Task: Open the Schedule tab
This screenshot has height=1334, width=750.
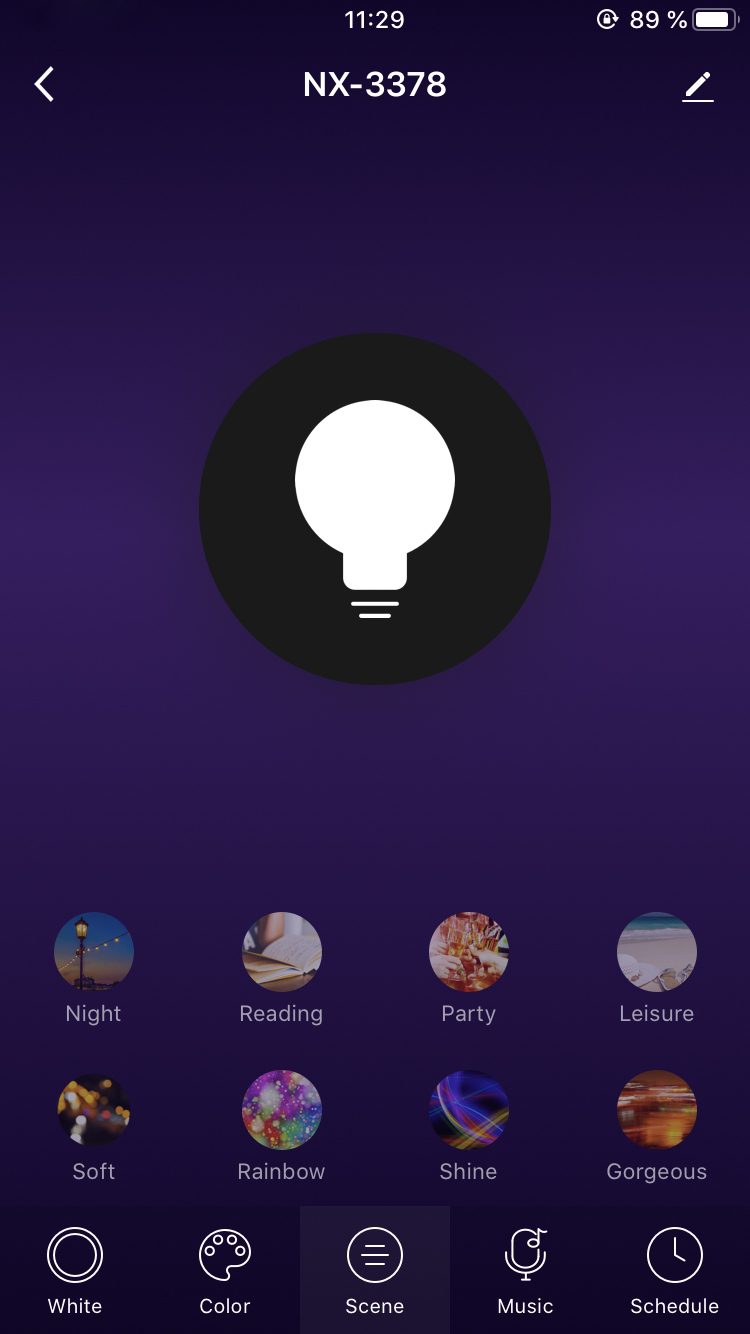Action: (675, 1270)
